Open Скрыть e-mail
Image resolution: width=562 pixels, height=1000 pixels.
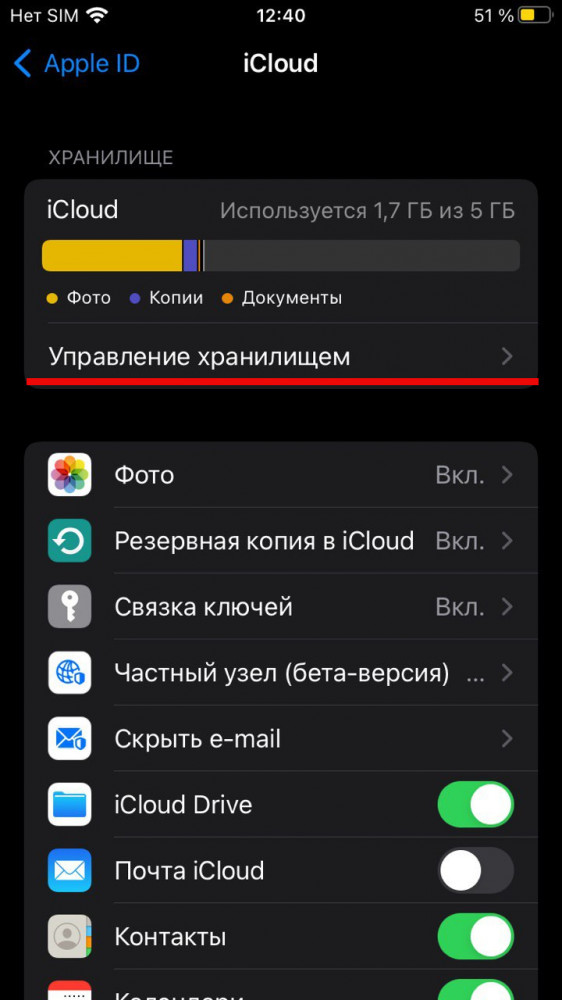coord(281,739)
